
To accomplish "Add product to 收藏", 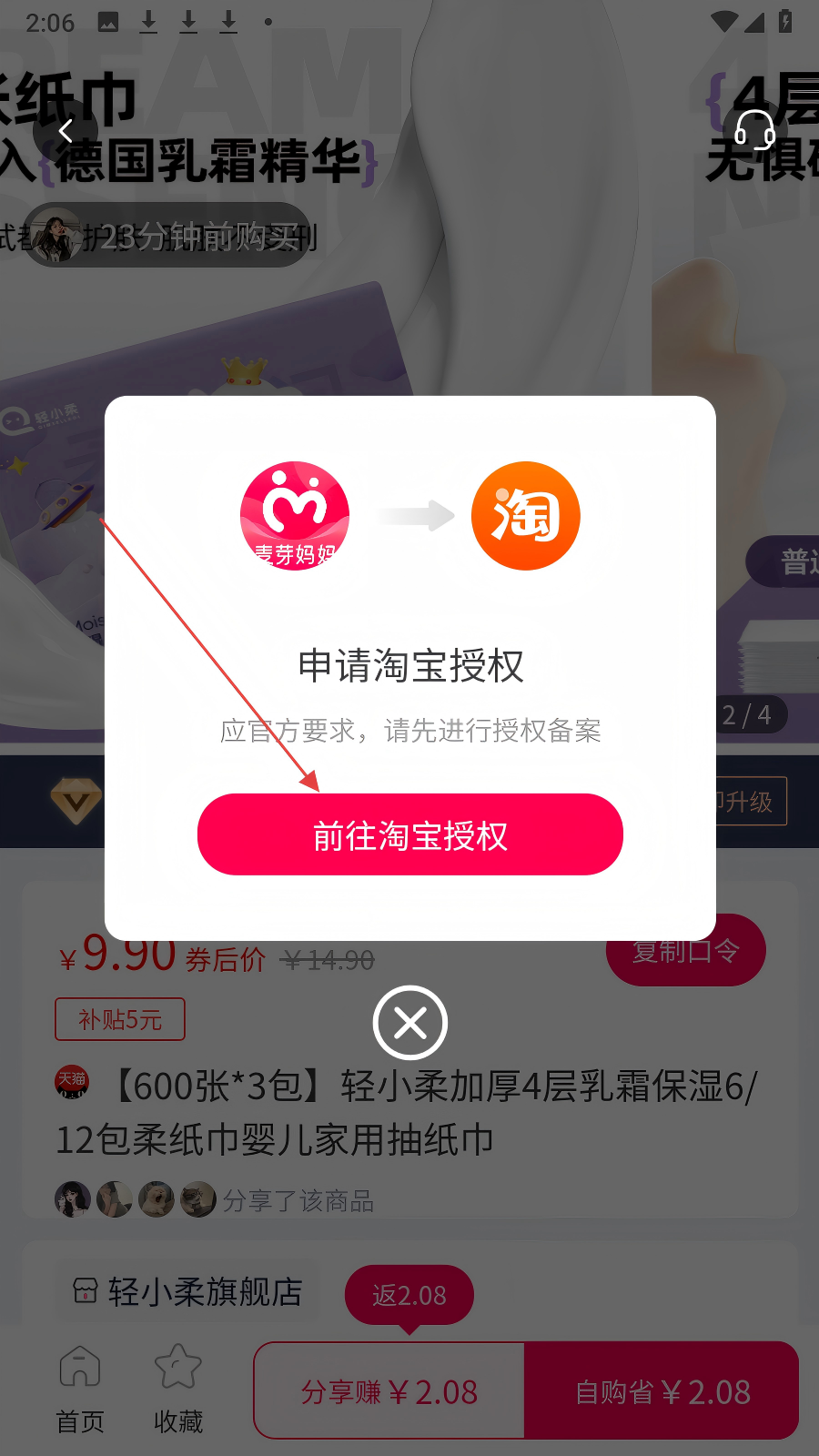I will pyautogui.click(x=177, y=1390).
